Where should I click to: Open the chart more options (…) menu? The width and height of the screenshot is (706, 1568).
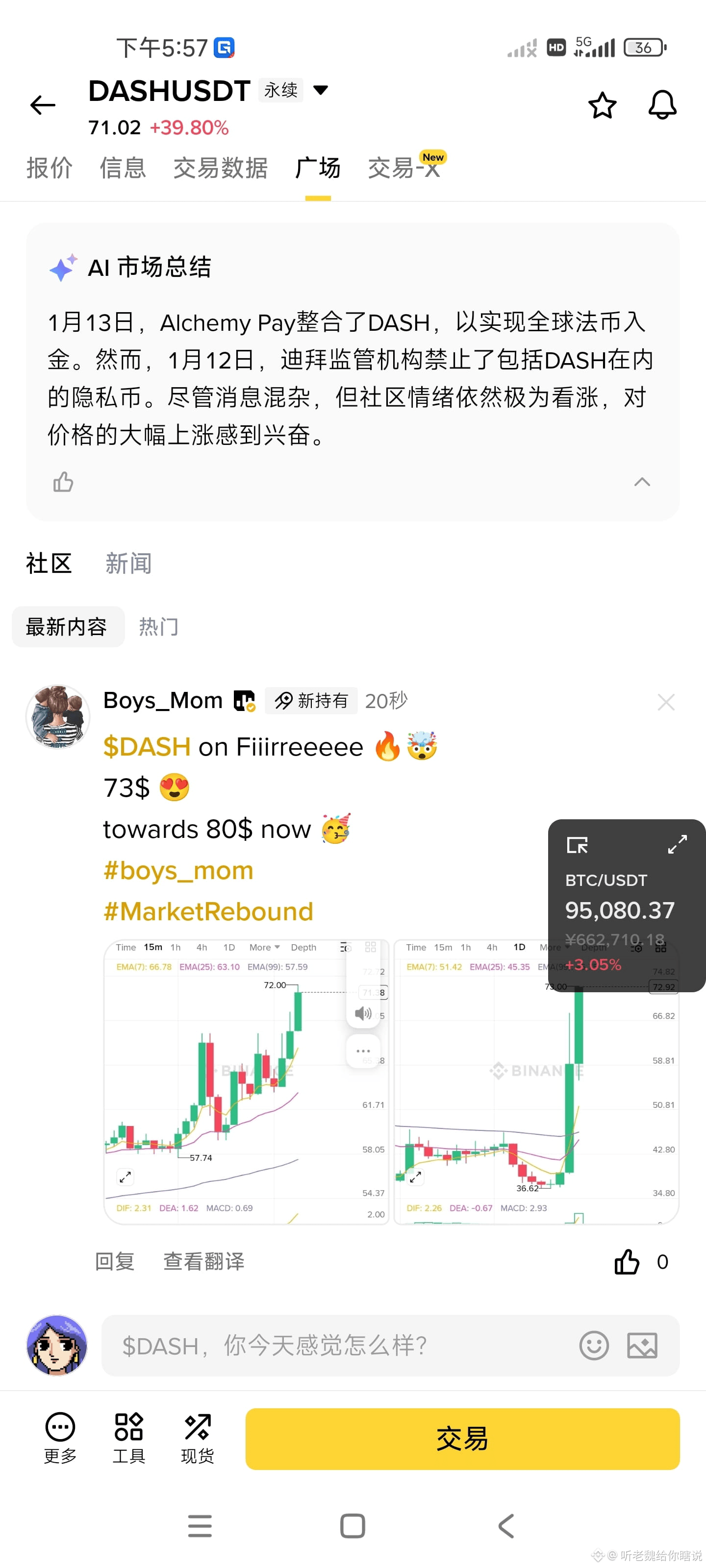(x=363, y=1051)
